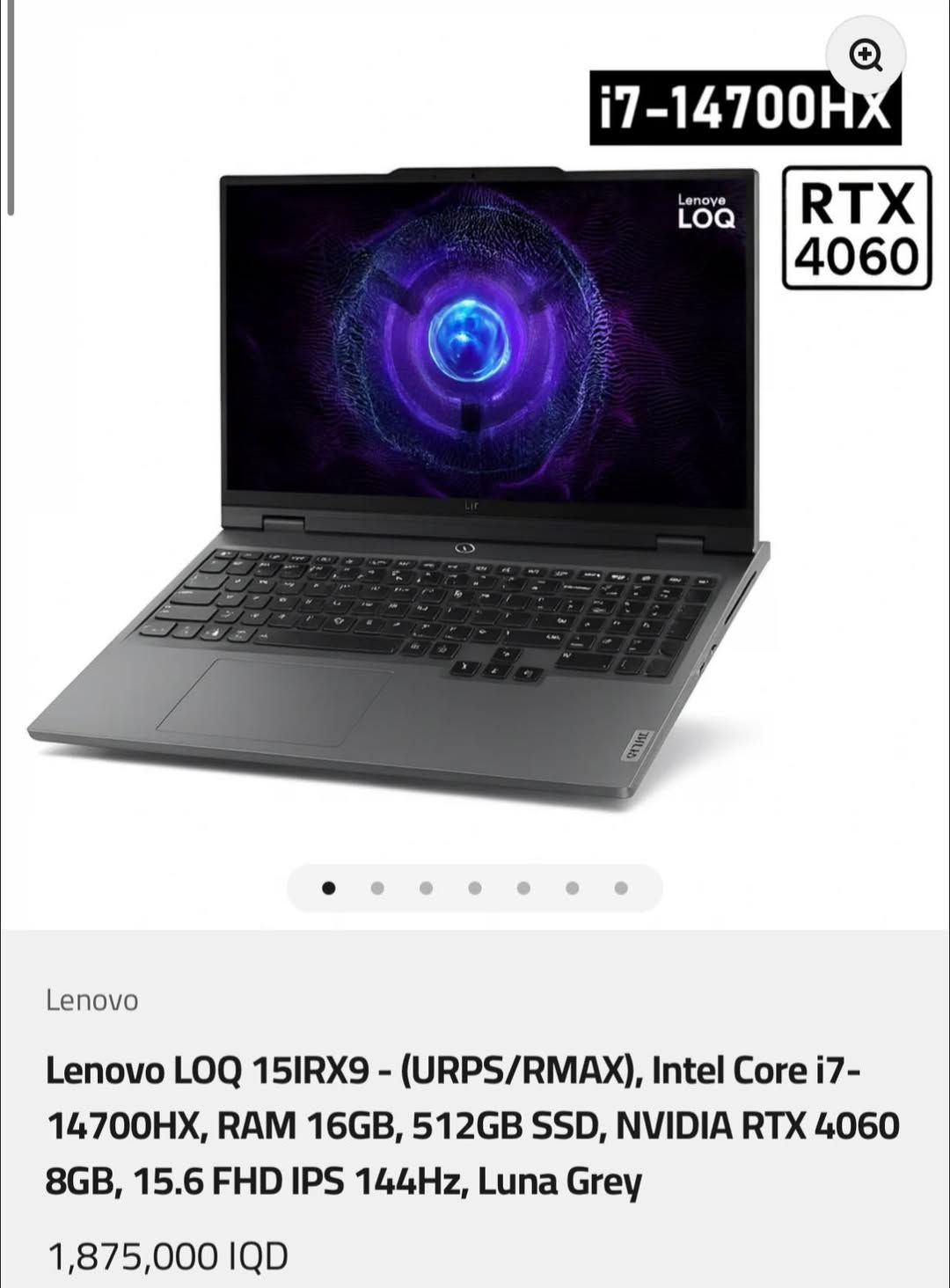Open the Lenovo brand link

91,1000
